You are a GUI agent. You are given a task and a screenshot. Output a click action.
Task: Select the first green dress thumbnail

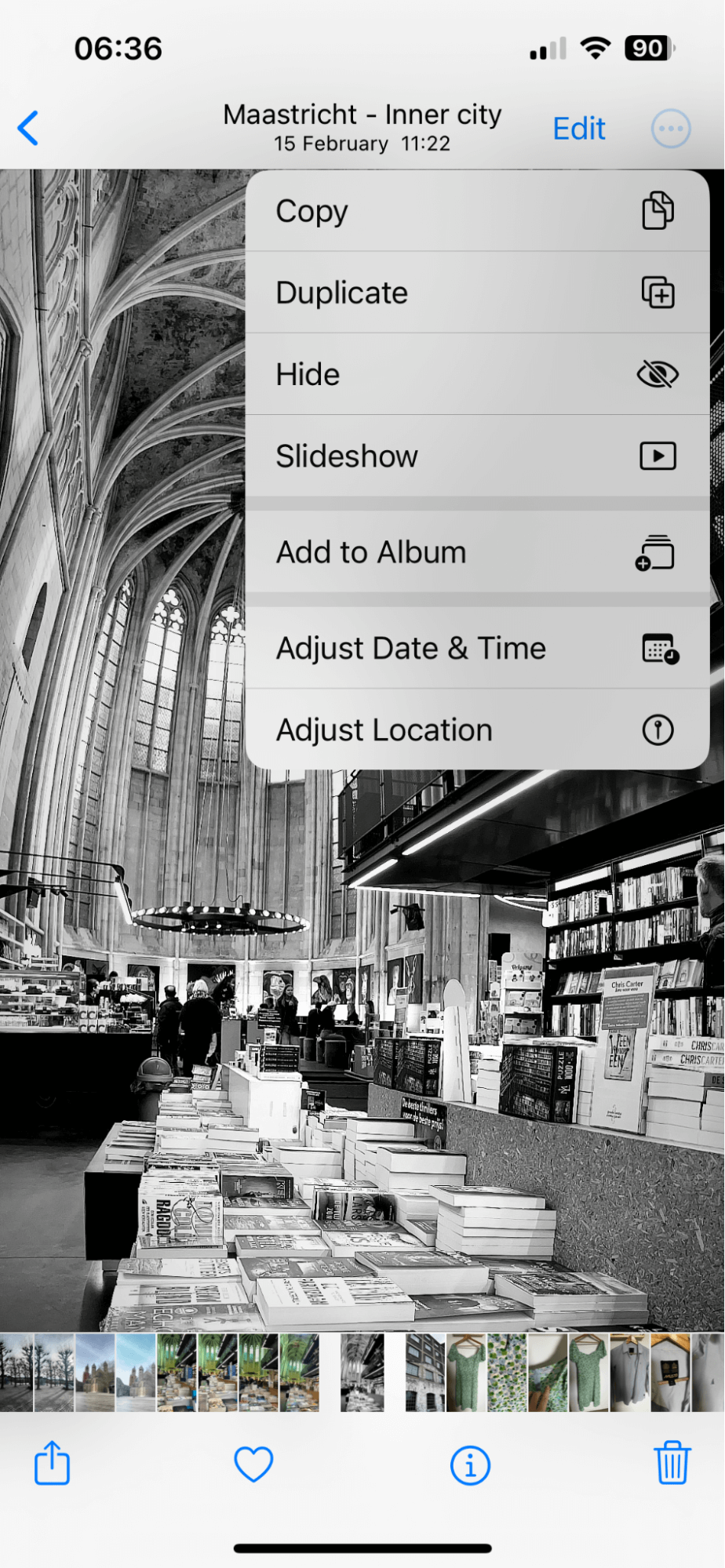[466, 1373]
